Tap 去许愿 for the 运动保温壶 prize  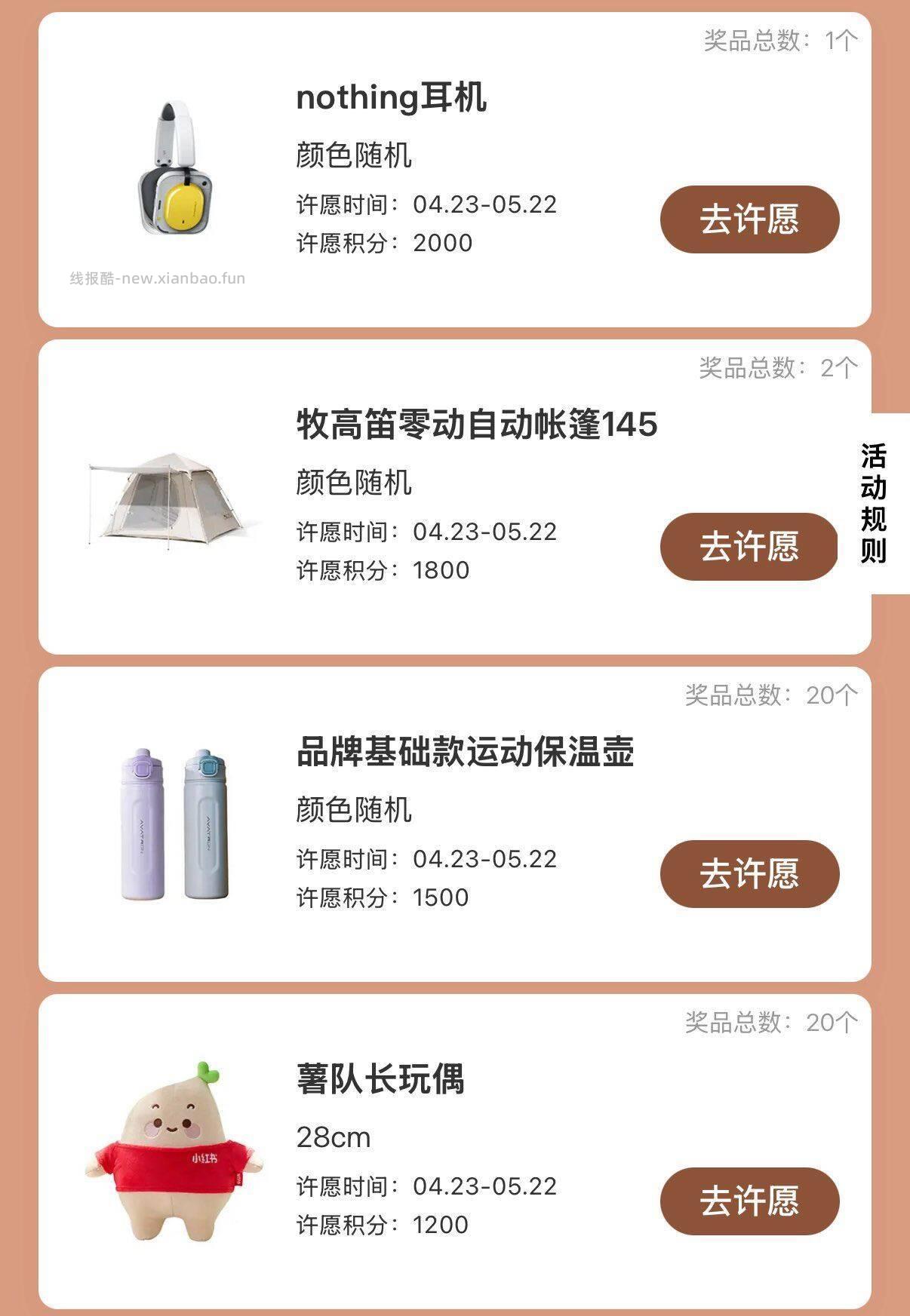pos(751,875)
